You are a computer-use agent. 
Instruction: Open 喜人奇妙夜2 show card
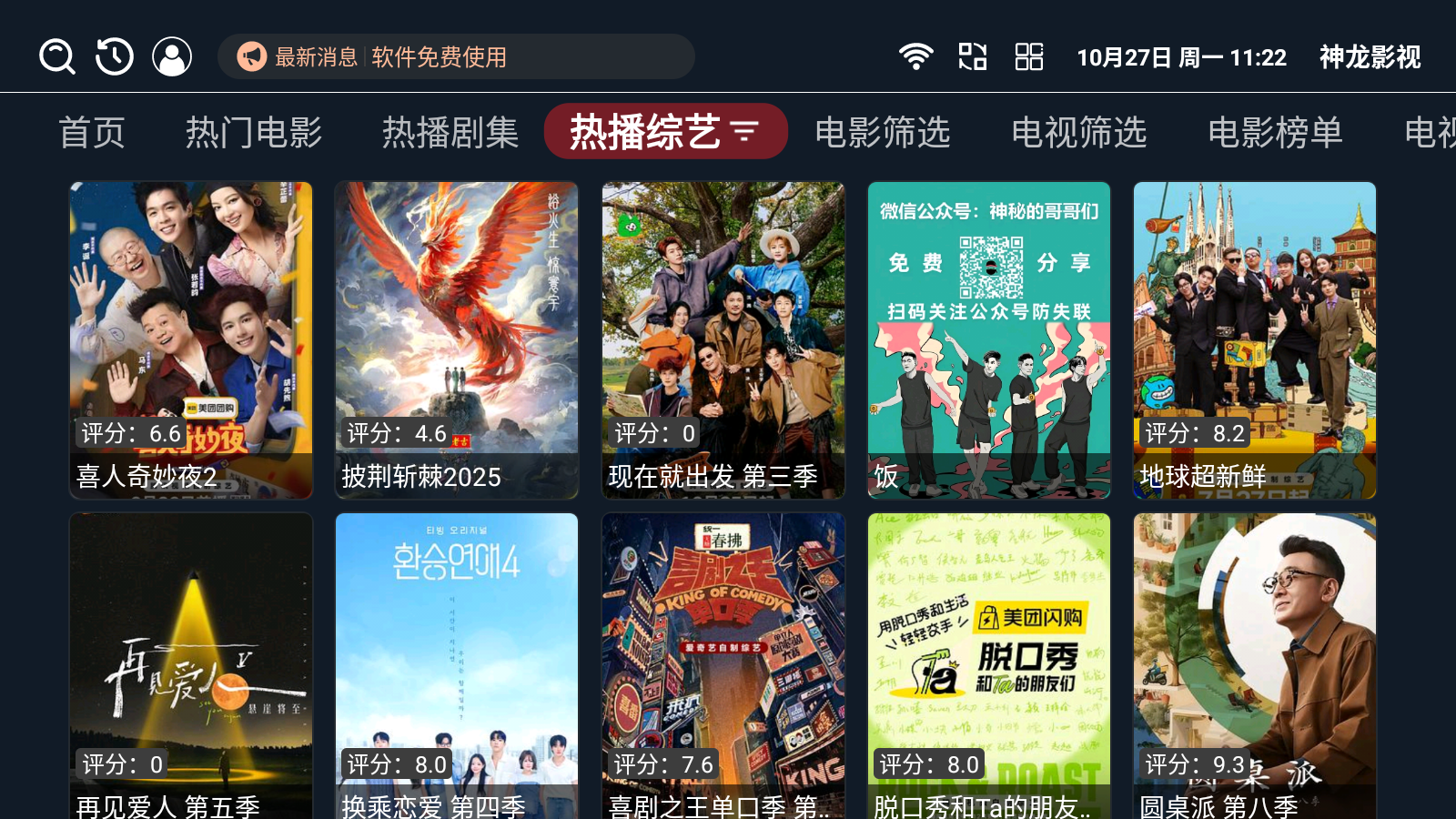coord(191,339)
